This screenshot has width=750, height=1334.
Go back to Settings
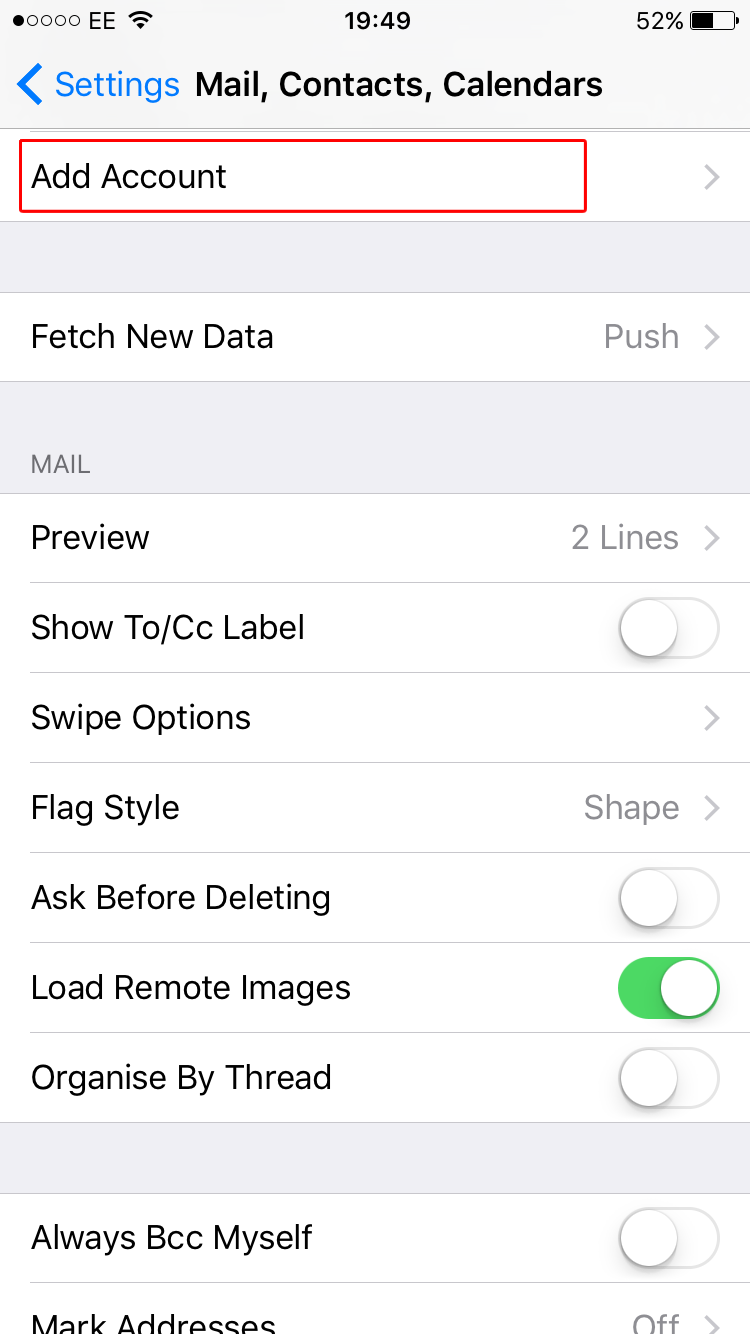98,85
